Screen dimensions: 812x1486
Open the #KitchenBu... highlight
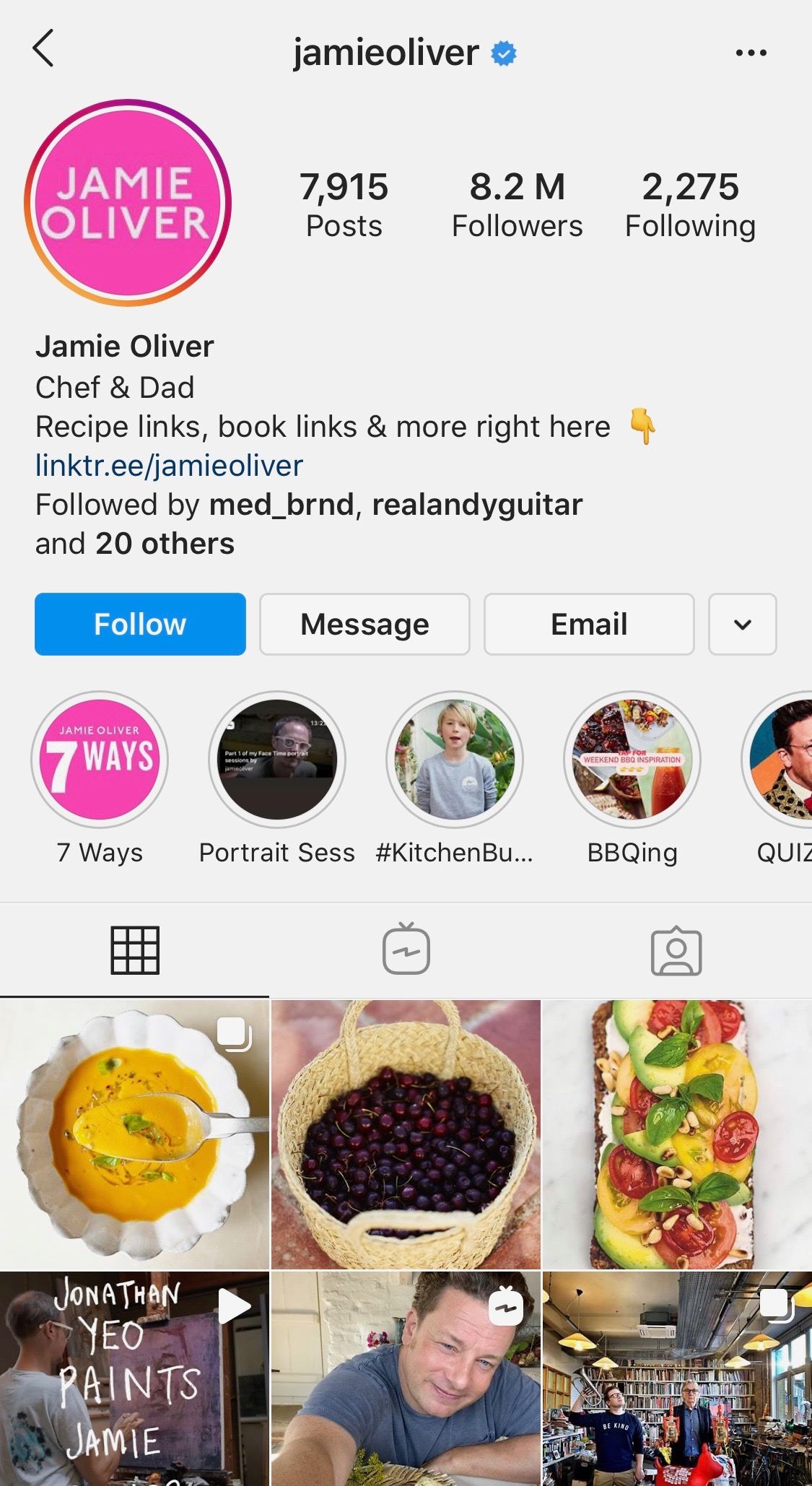(x=455, y=760)
